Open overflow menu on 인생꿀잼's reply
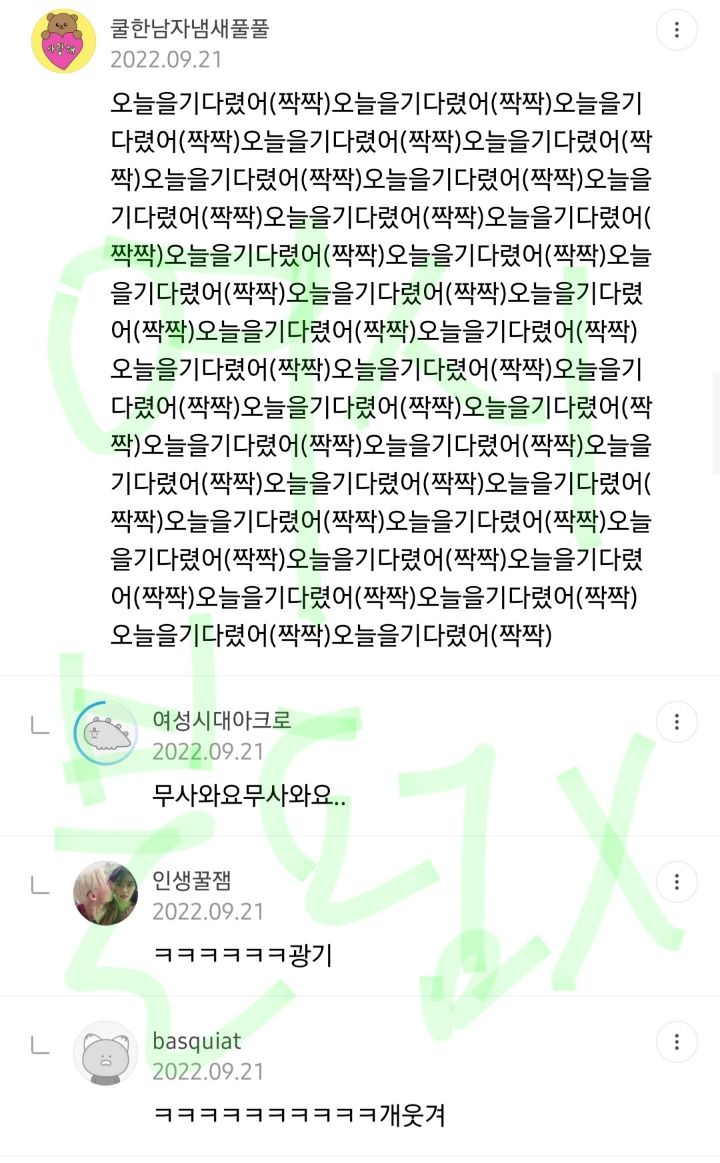This screenshot has width=720, height=1163. coord(677,882)
